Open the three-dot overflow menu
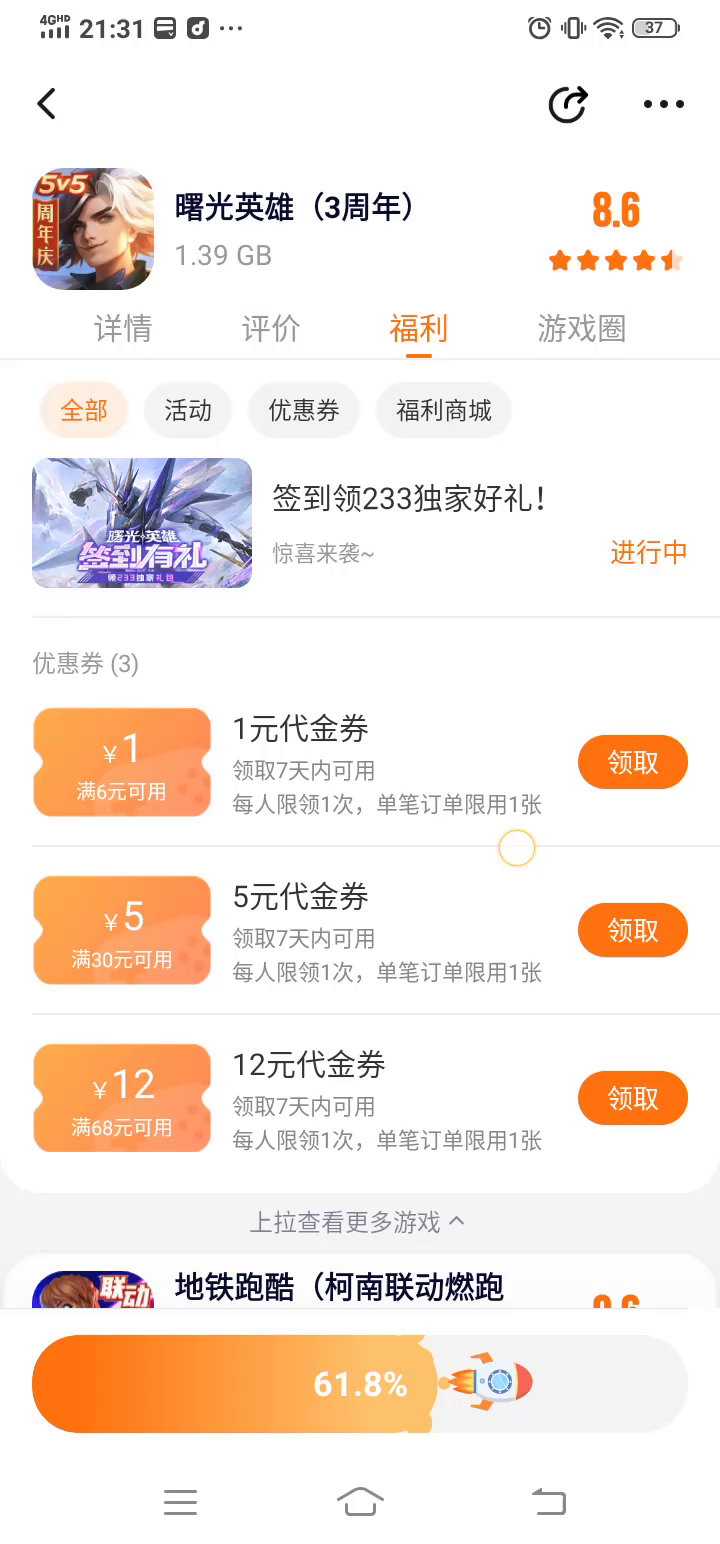Image resolution: width=720 pixels, height=1544 pixels. tap(664, 104)
